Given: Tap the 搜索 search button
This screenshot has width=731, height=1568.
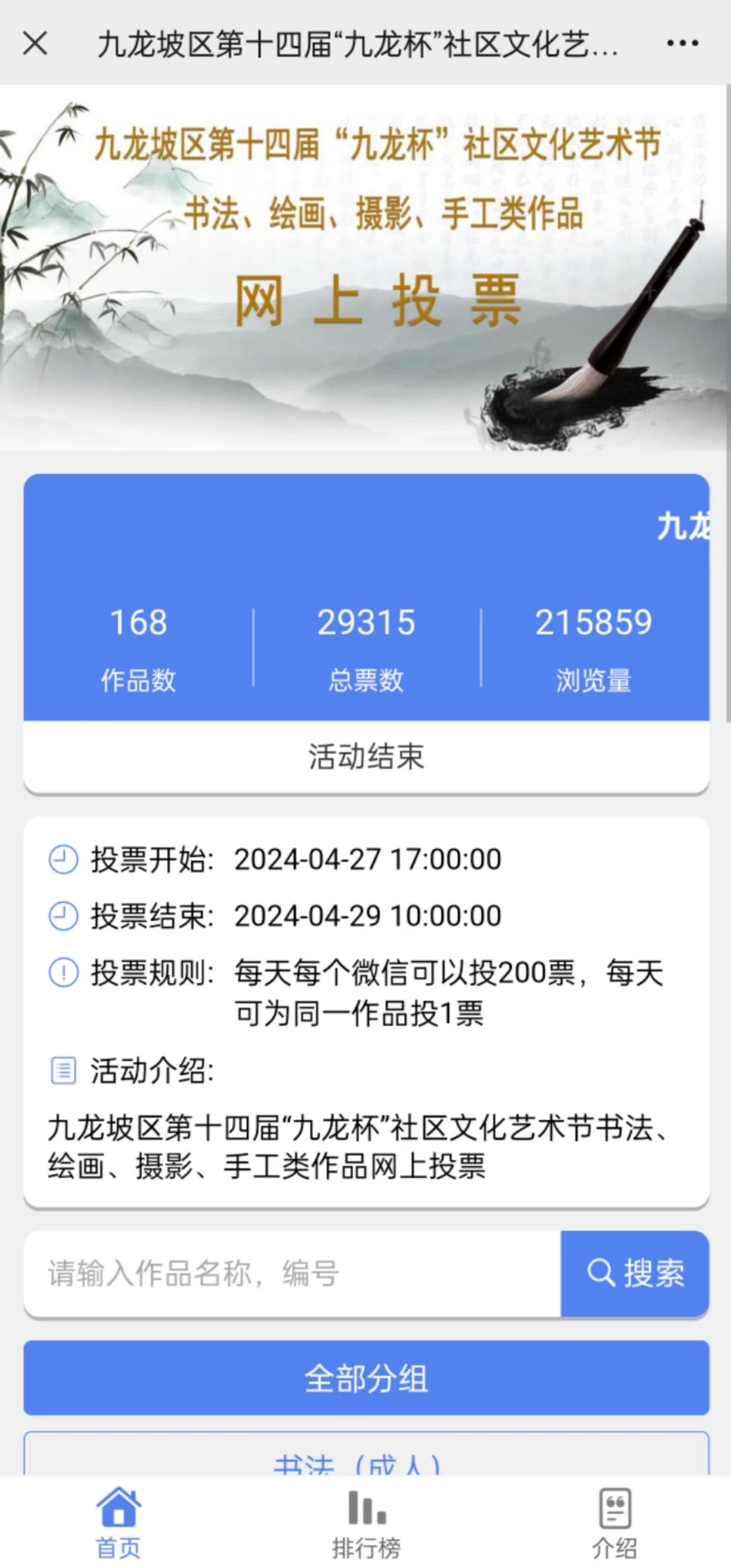Looking at the screenshot, I should point(635,1273).
